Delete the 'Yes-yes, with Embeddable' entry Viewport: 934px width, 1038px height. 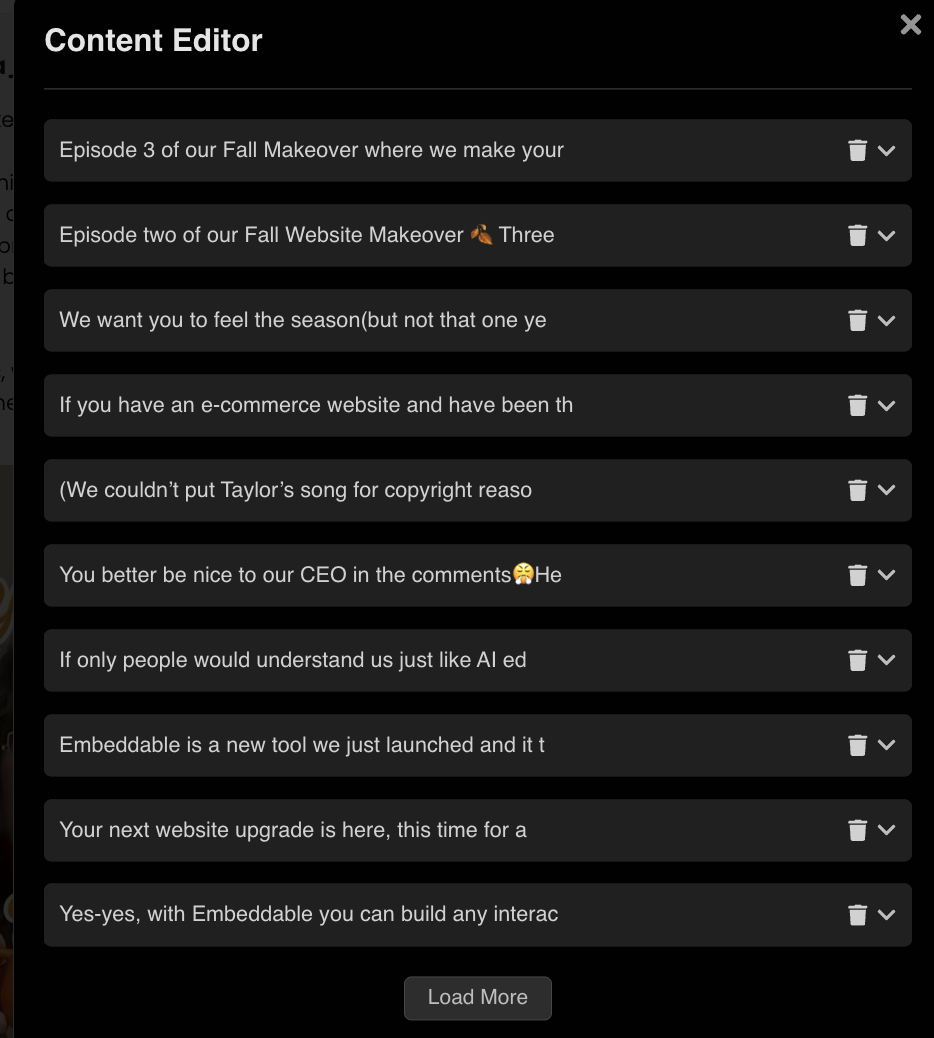[857, 915]
